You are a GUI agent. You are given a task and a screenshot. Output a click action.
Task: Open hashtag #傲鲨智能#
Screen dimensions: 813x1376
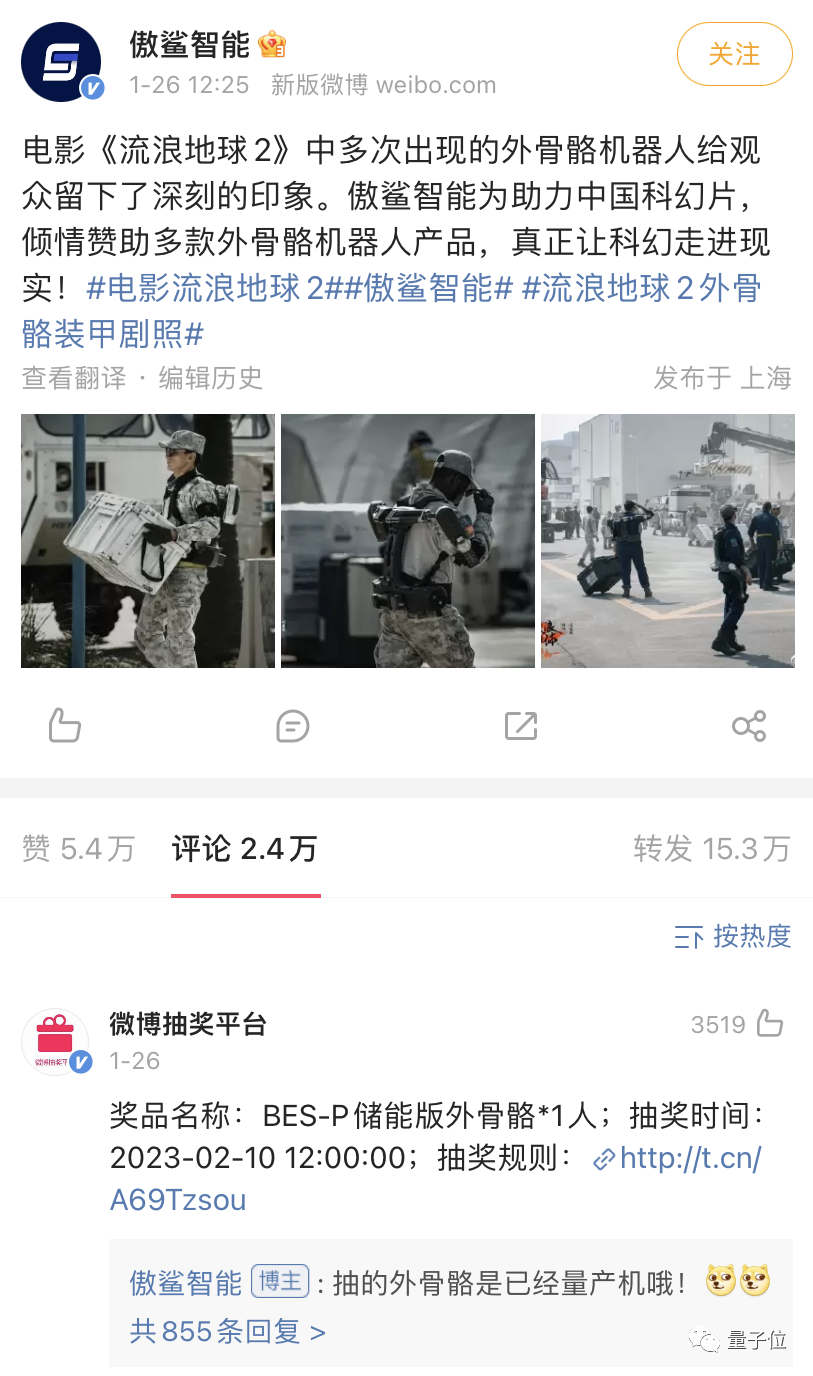pyautogui.click(x=429, y=289)
